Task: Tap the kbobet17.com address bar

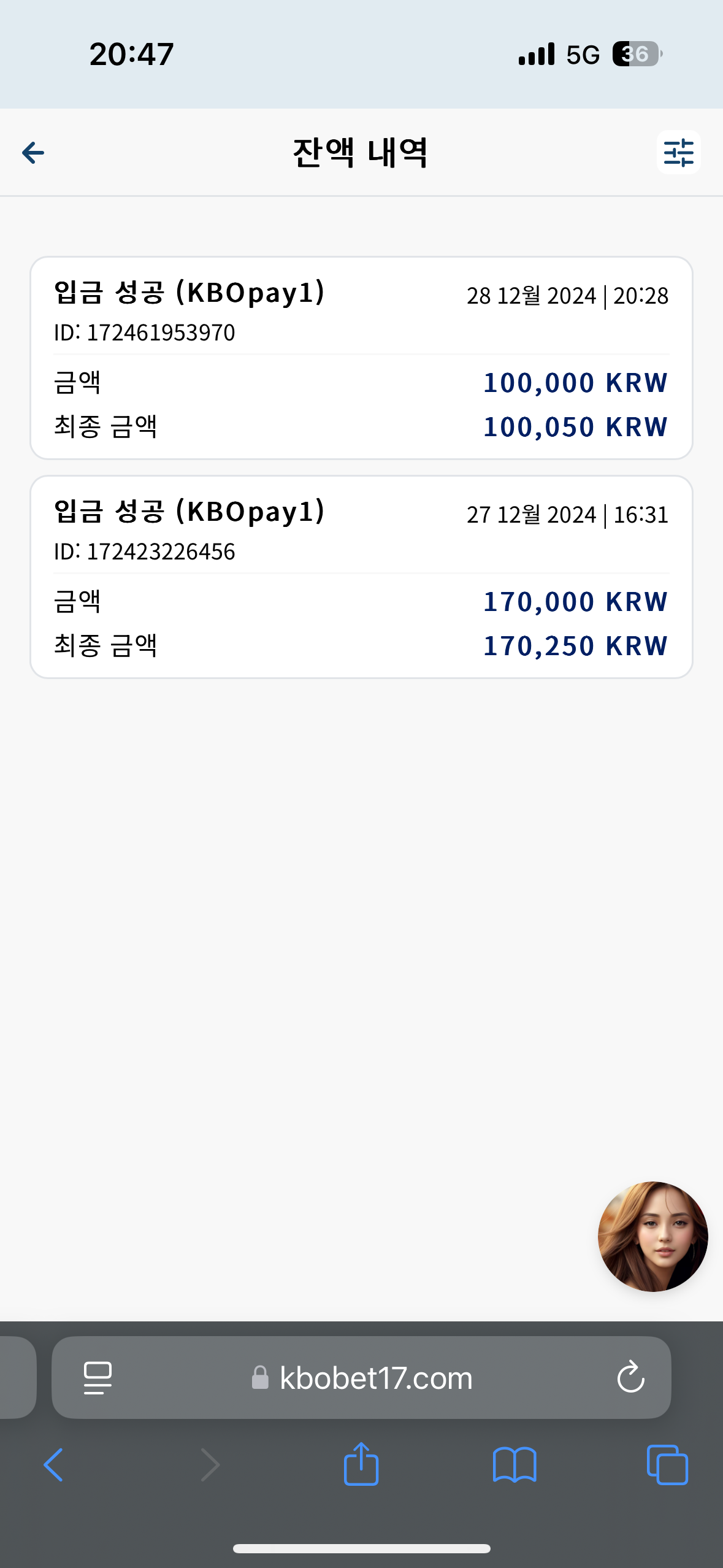Action: pyautogui.click(x=361, y=1378)
